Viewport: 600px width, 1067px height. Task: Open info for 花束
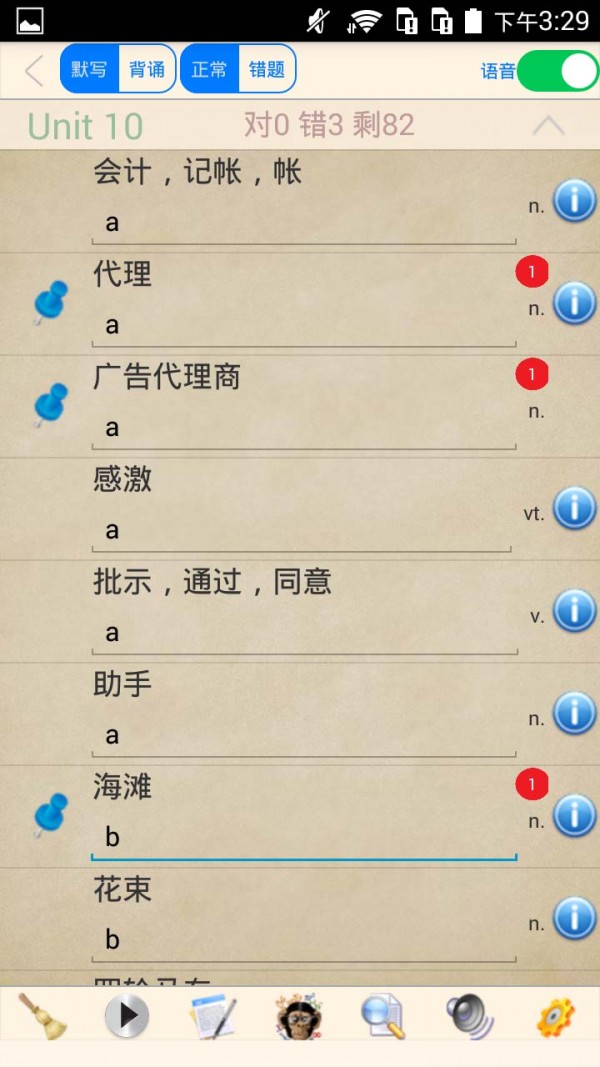click(574, 918)
